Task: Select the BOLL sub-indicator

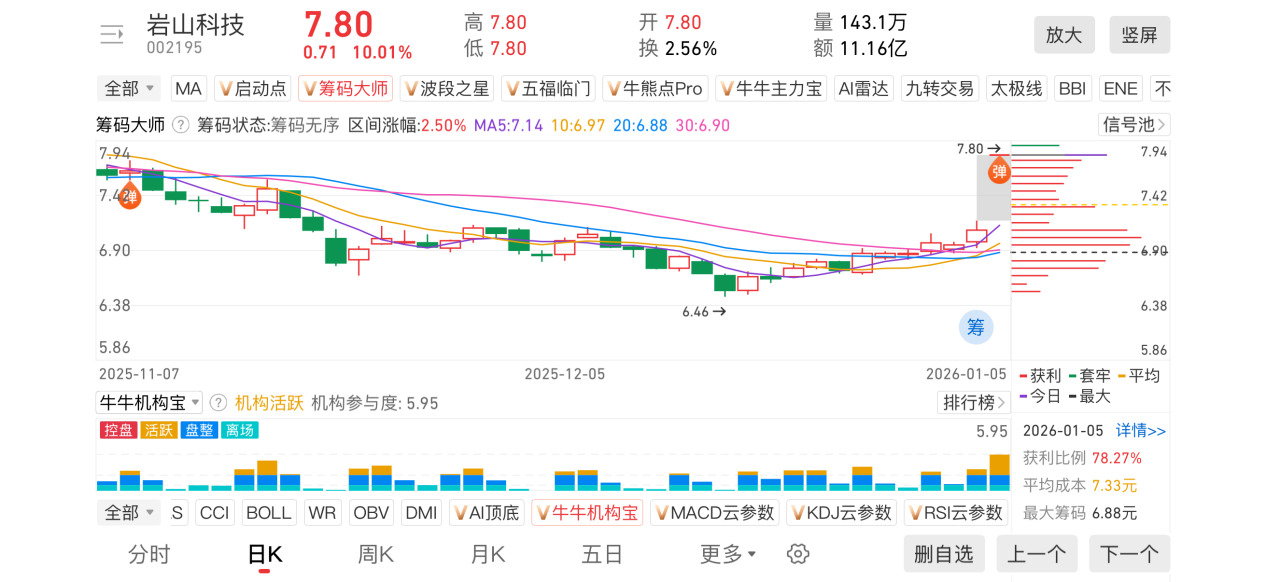Action: [x=268, y=513]
